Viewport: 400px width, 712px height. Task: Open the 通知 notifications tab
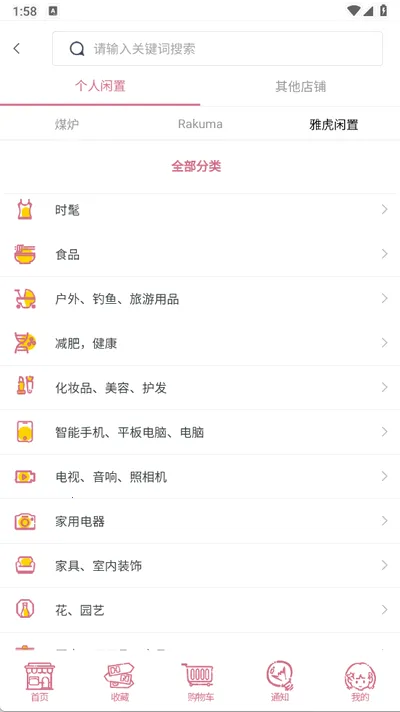point(280,682)
